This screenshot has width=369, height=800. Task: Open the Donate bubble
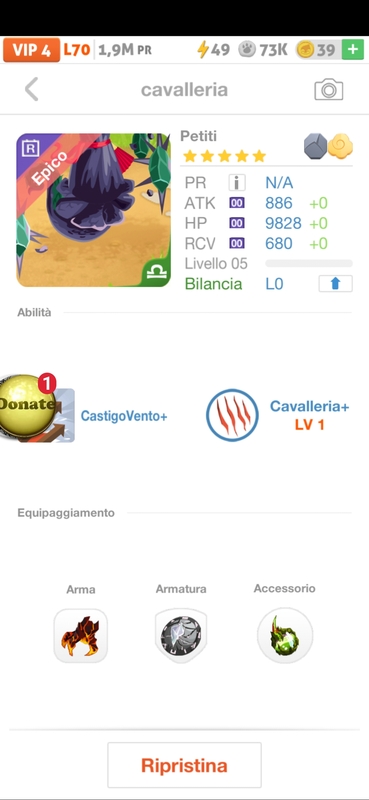(28, 406)
